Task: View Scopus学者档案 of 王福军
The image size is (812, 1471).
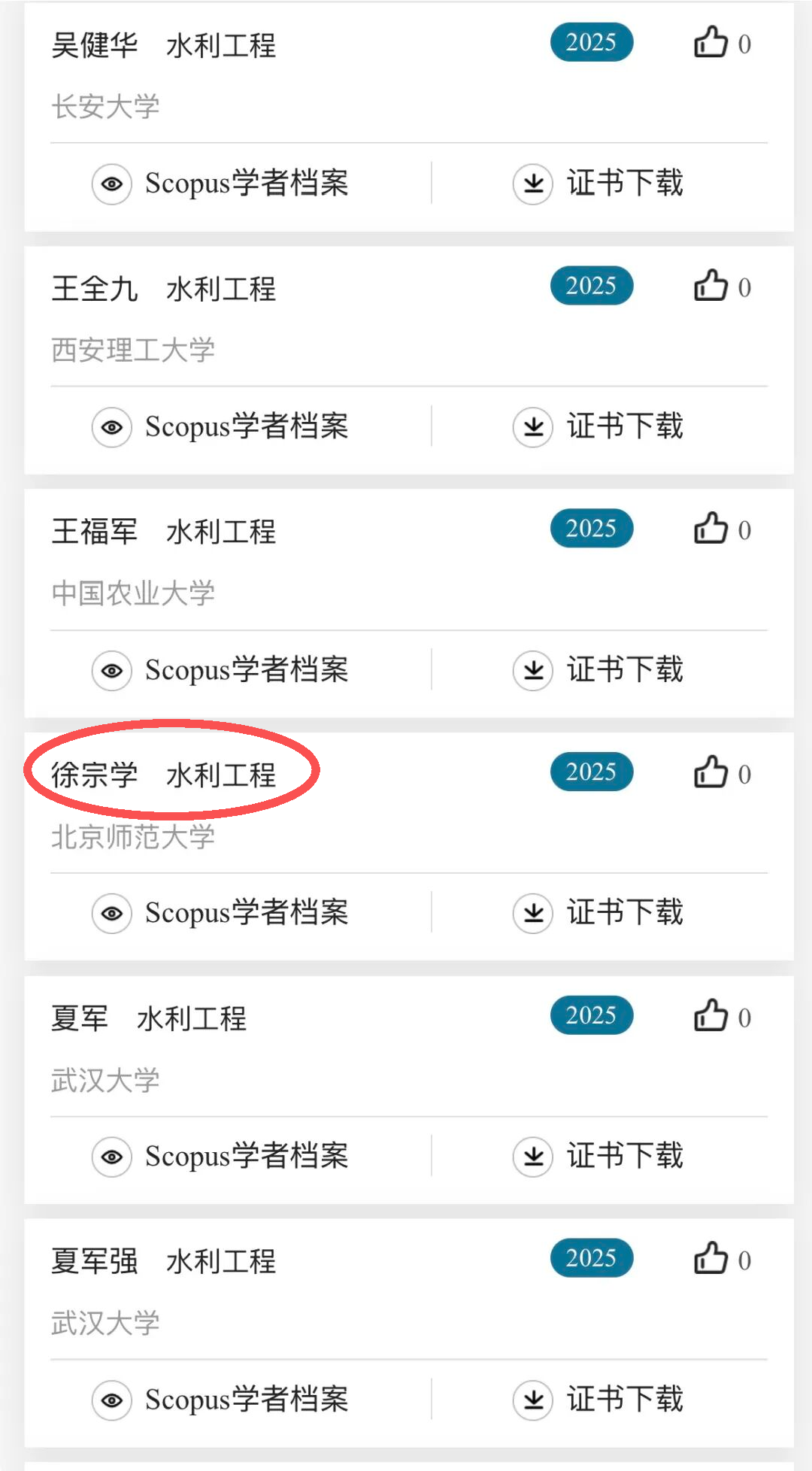Action: tap(220, 669)
